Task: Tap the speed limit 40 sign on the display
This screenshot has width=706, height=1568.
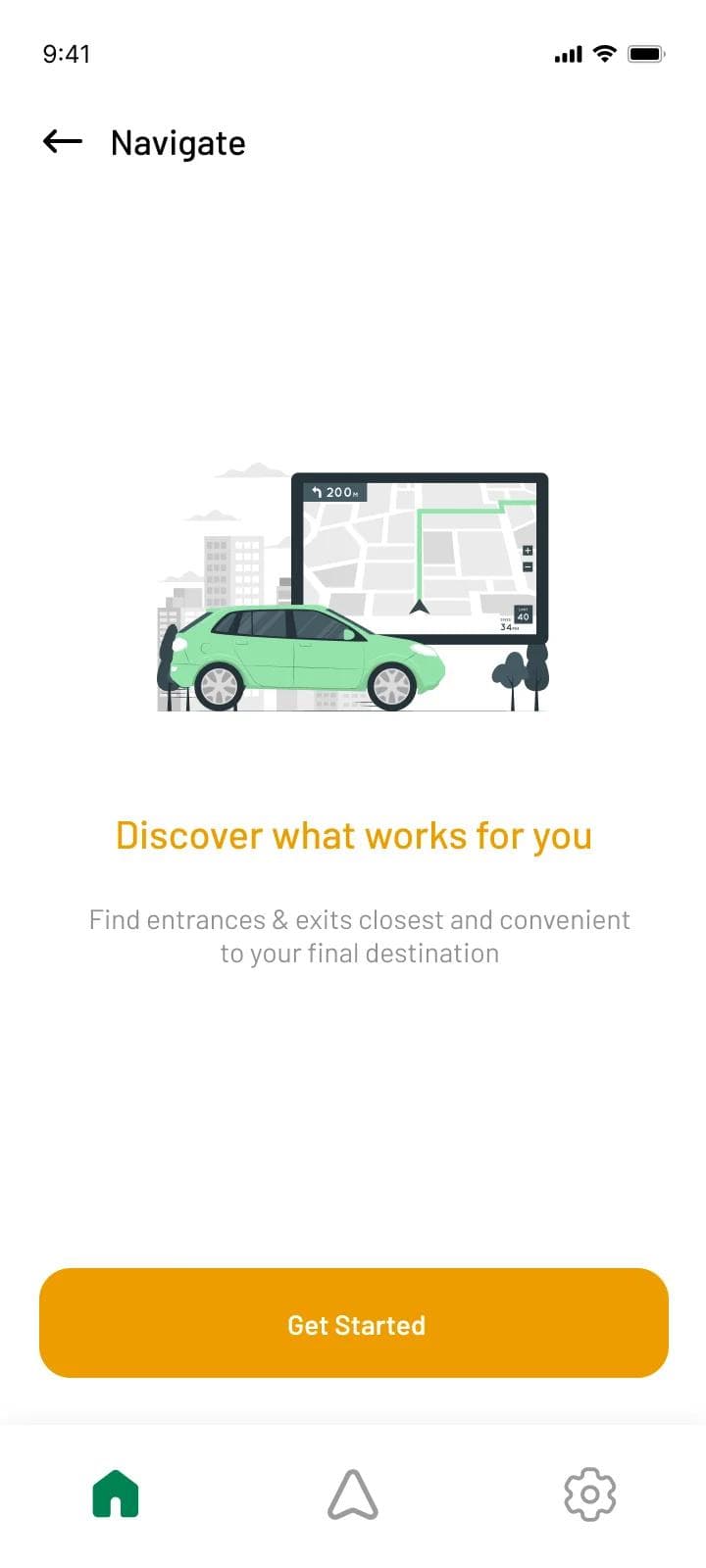Action: coord(524,615)
